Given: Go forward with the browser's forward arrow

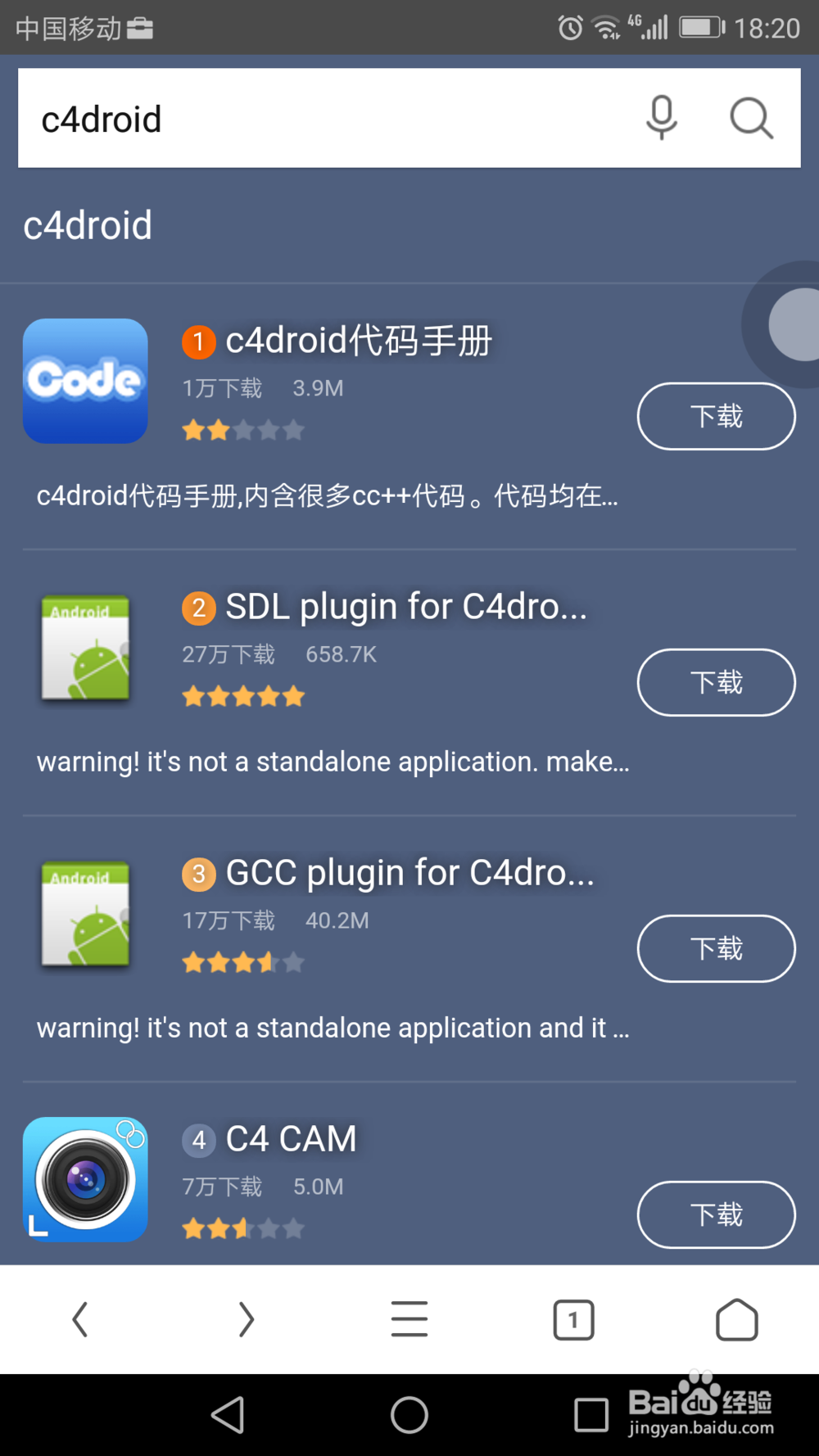Looking at the screenshot, I should point(245,1319).
